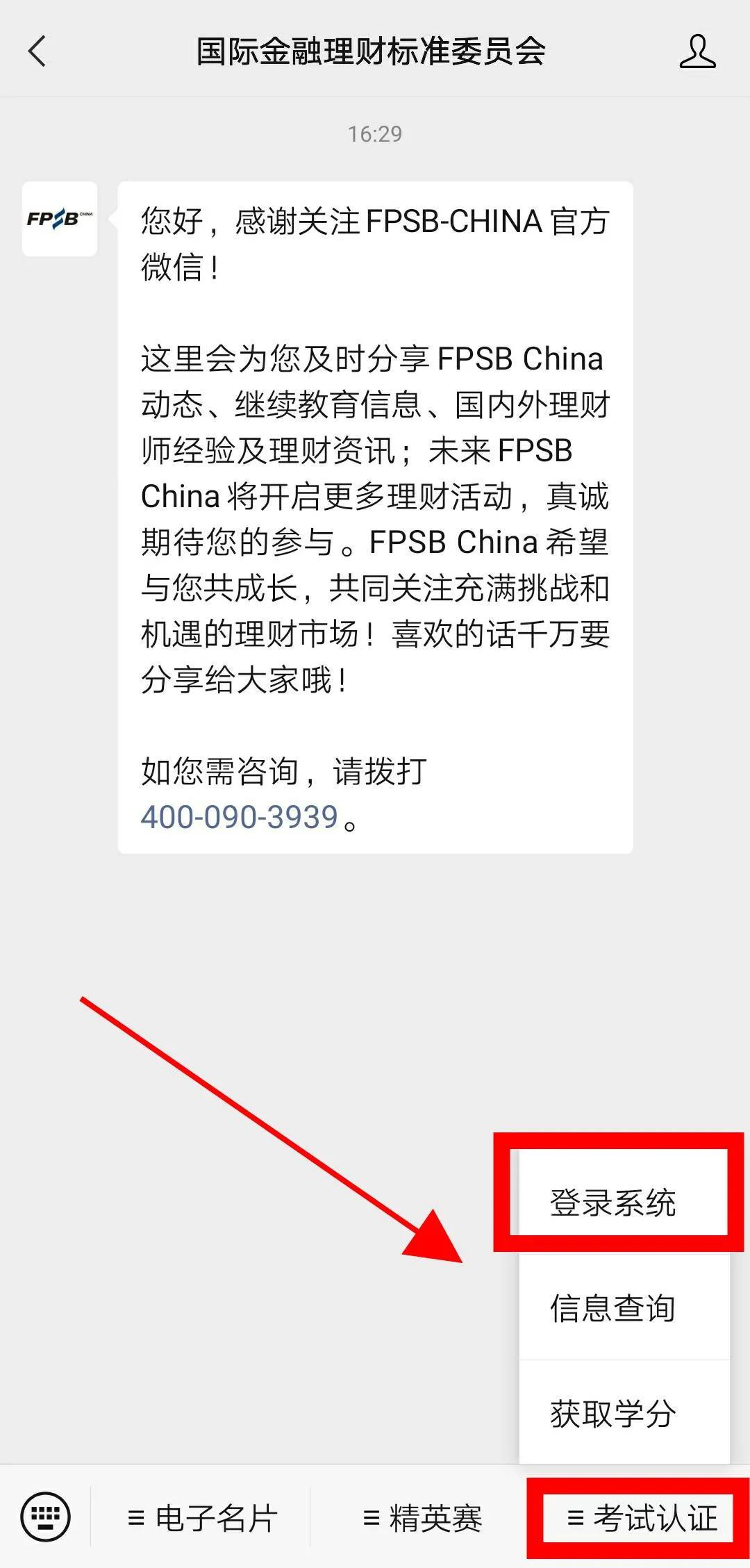Open the 精英赛 menu
750x1568 pixels.
[422, 1518]
